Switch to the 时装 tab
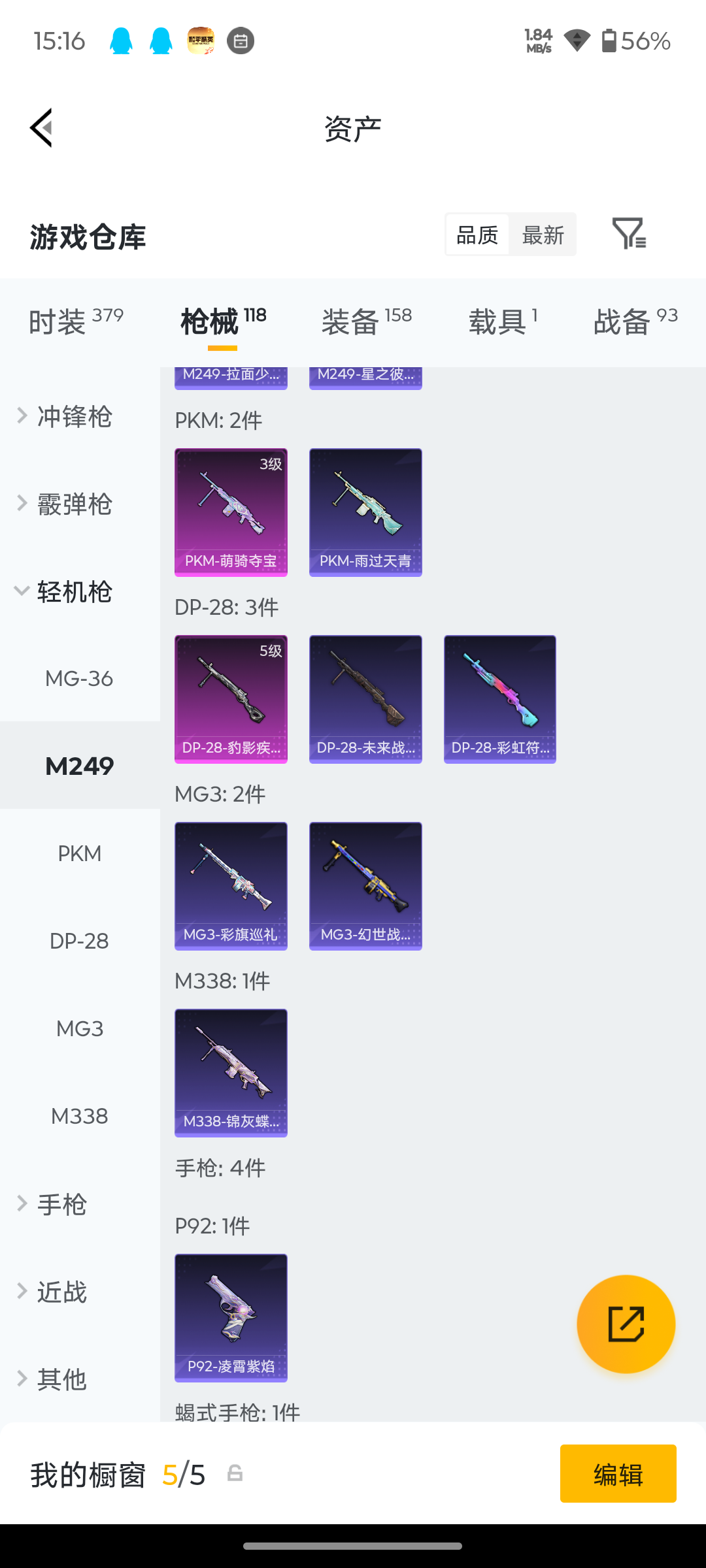The height and width of the screenshot is (1568, 706). coord(76,321)
